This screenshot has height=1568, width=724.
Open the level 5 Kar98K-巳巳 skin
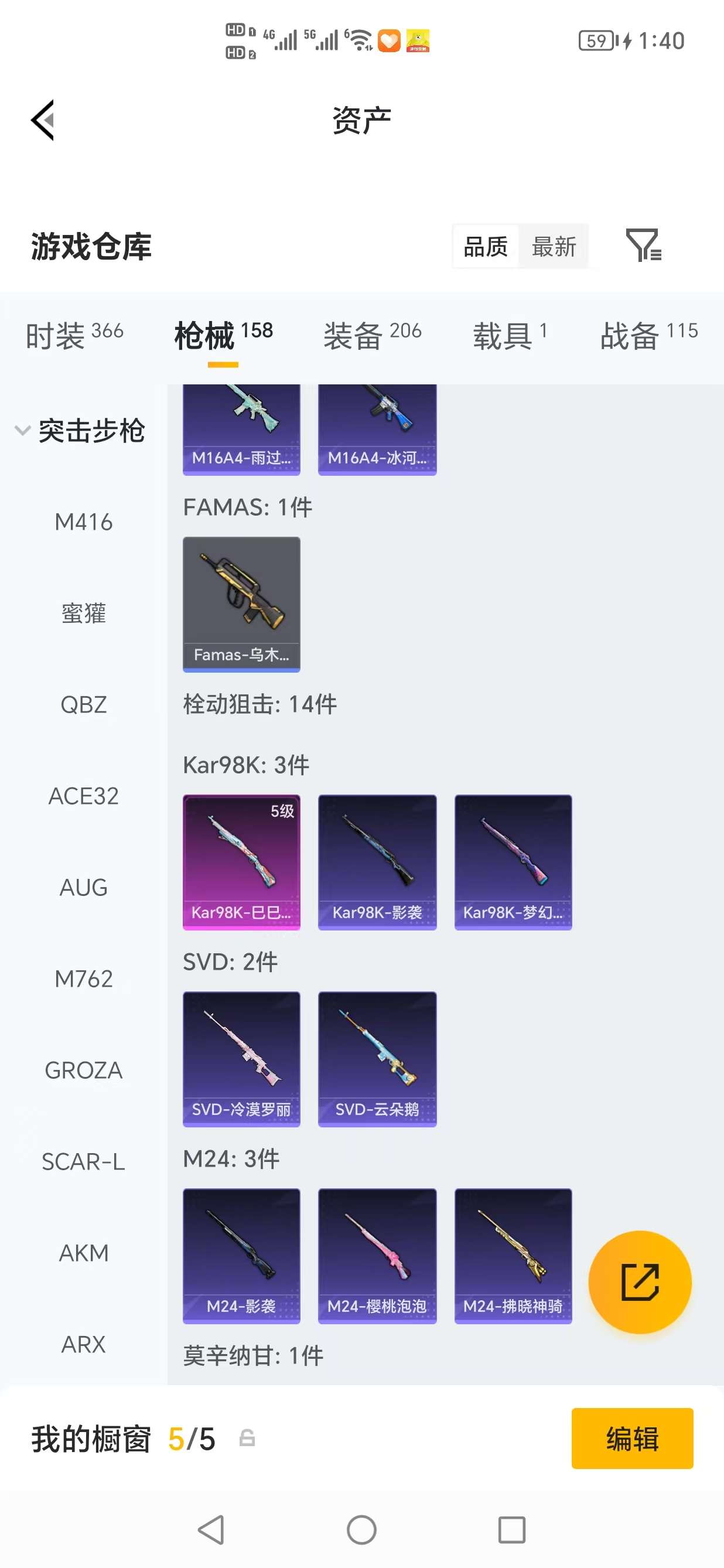coord(241,861)
